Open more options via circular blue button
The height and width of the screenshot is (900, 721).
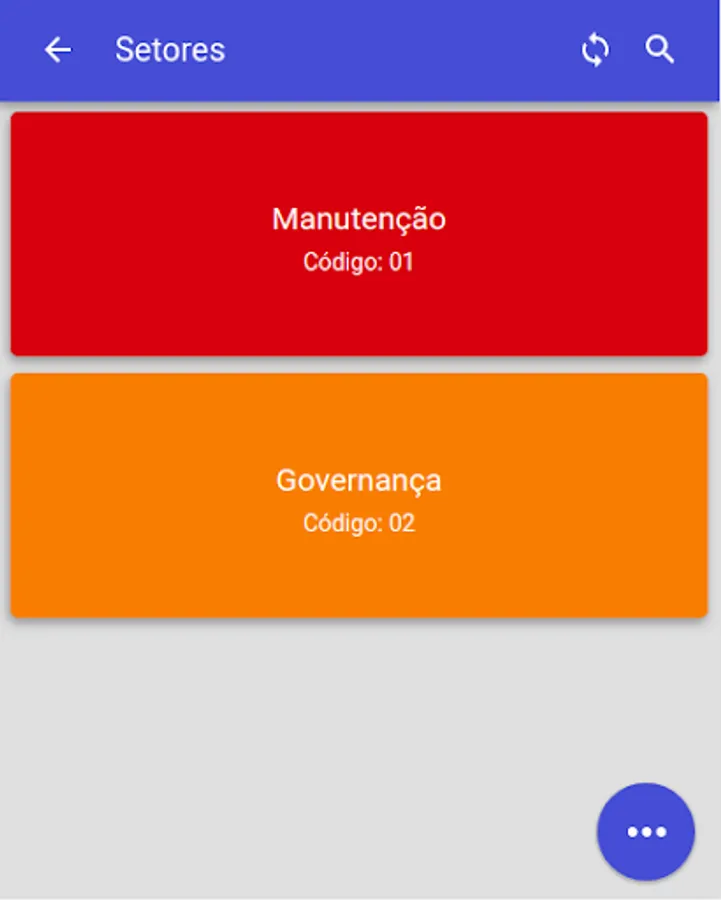click(x=645, y=832)
